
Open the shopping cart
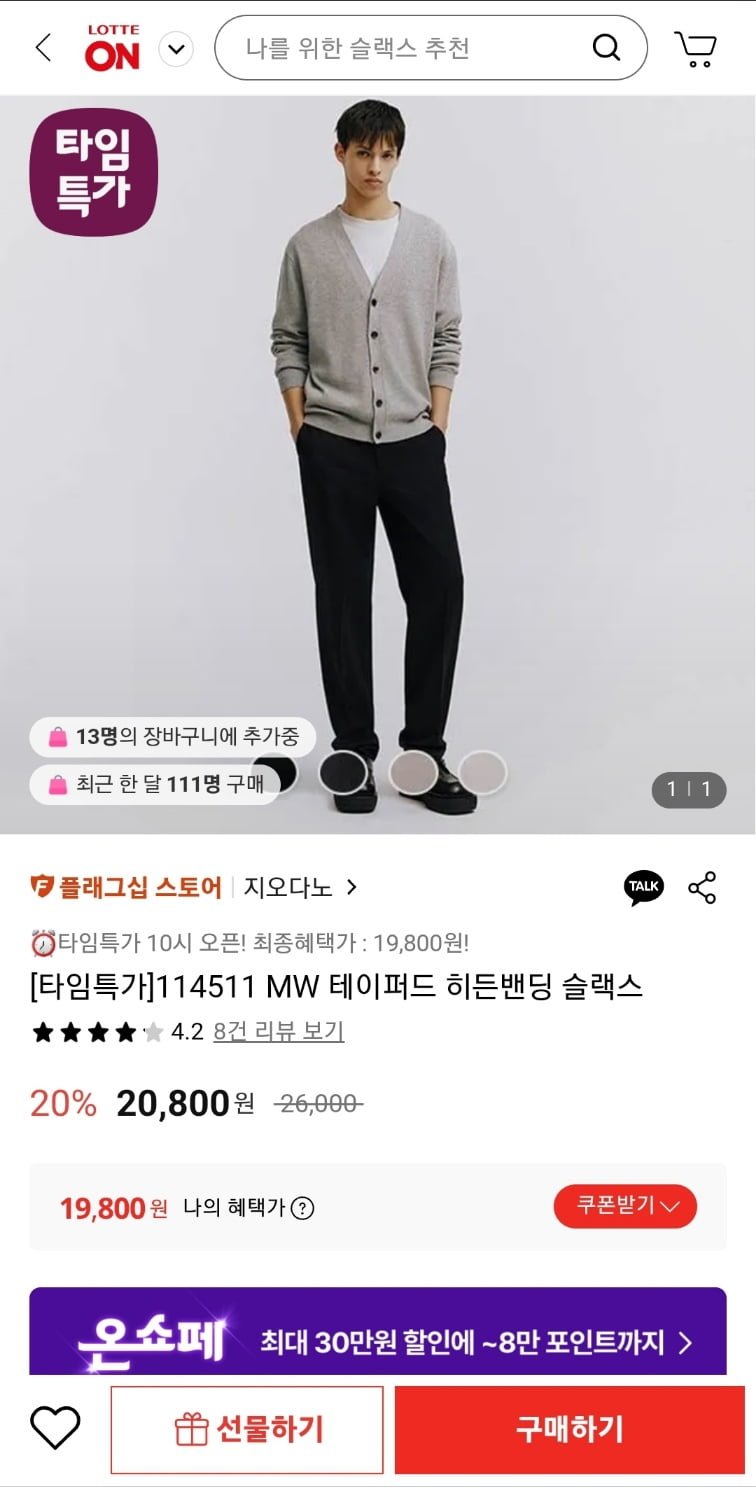tap(695, 48)
